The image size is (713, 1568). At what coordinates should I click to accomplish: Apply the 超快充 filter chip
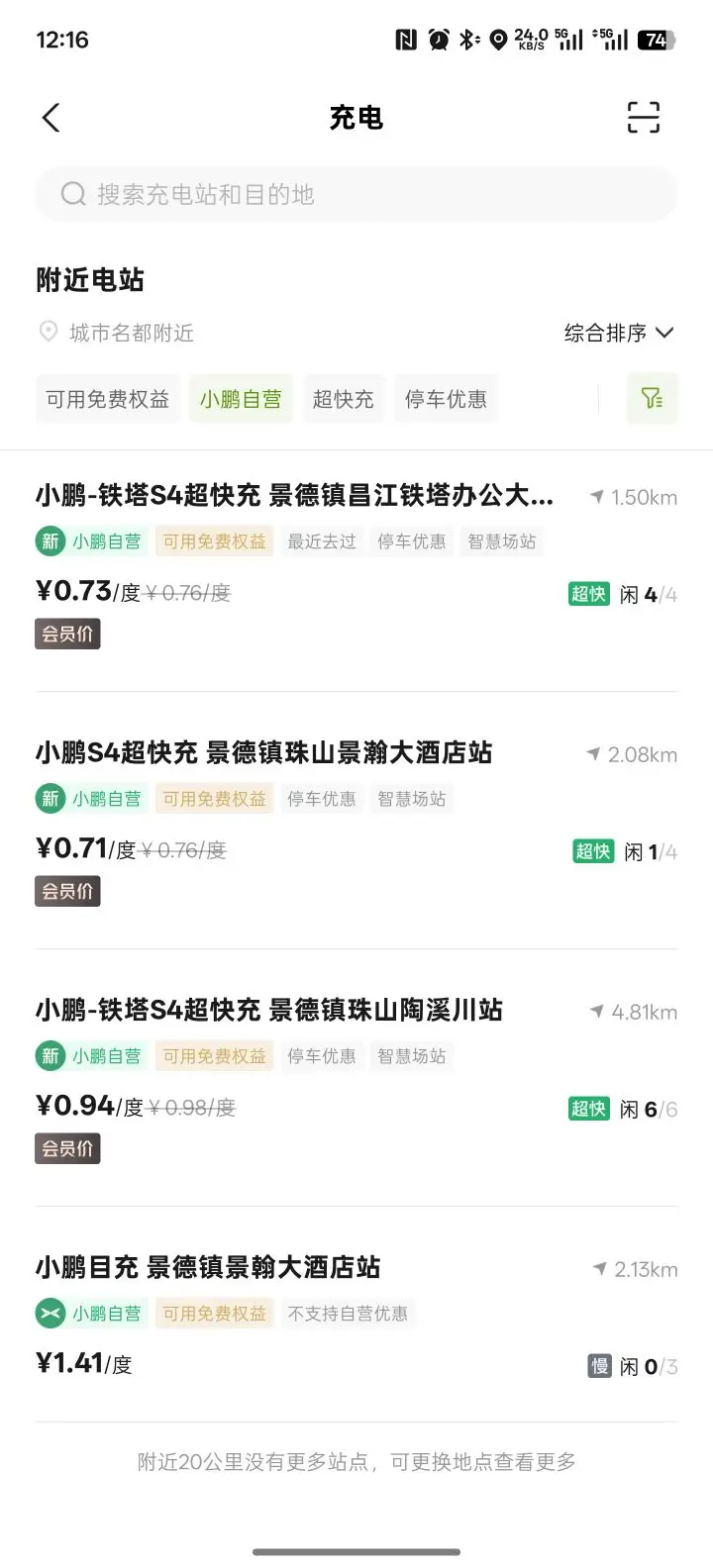coord(343,399)
